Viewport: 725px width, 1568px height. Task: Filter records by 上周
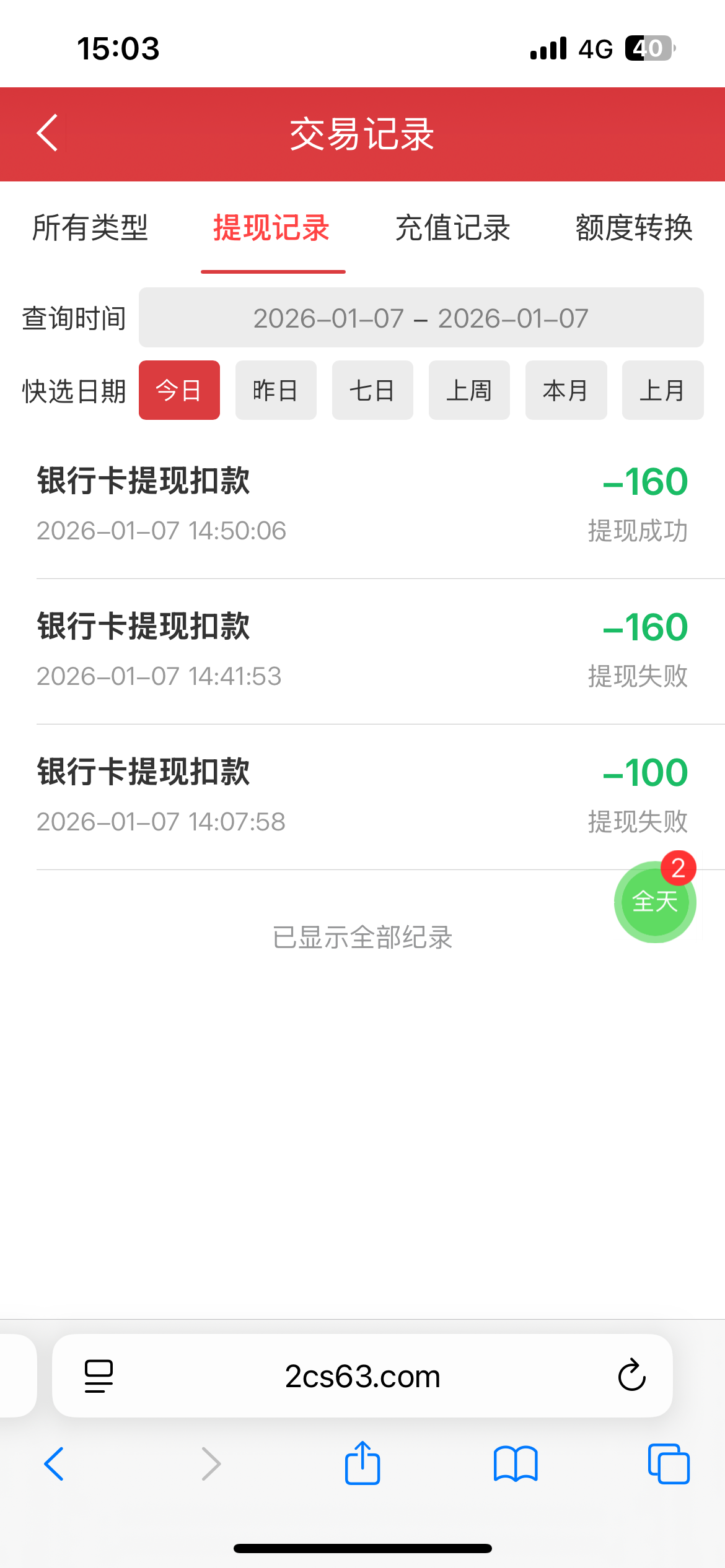tap(469, 390)
